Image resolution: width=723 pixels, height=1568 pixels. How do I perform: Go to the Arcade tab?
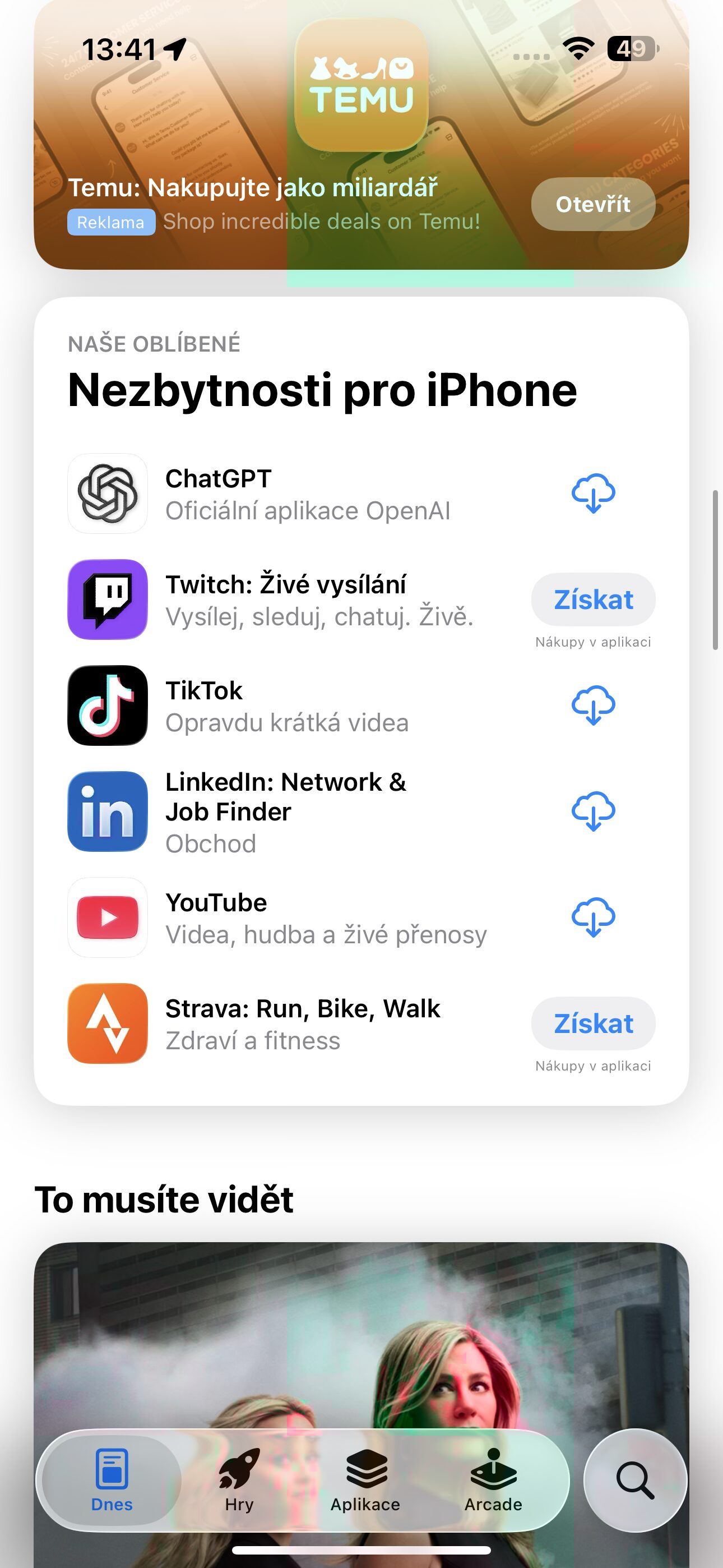[493, 1480]
